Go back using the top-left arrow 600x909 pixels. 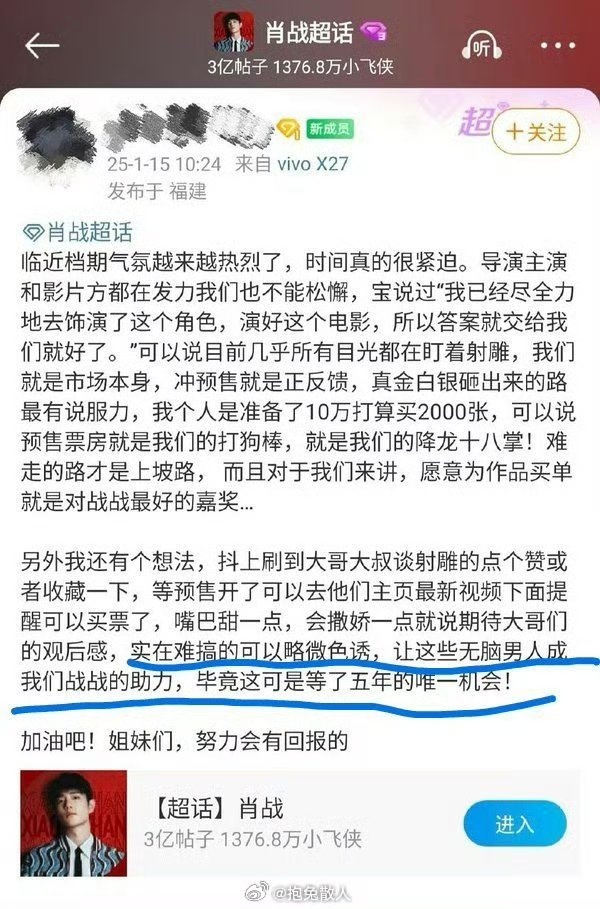click(43, 45)
